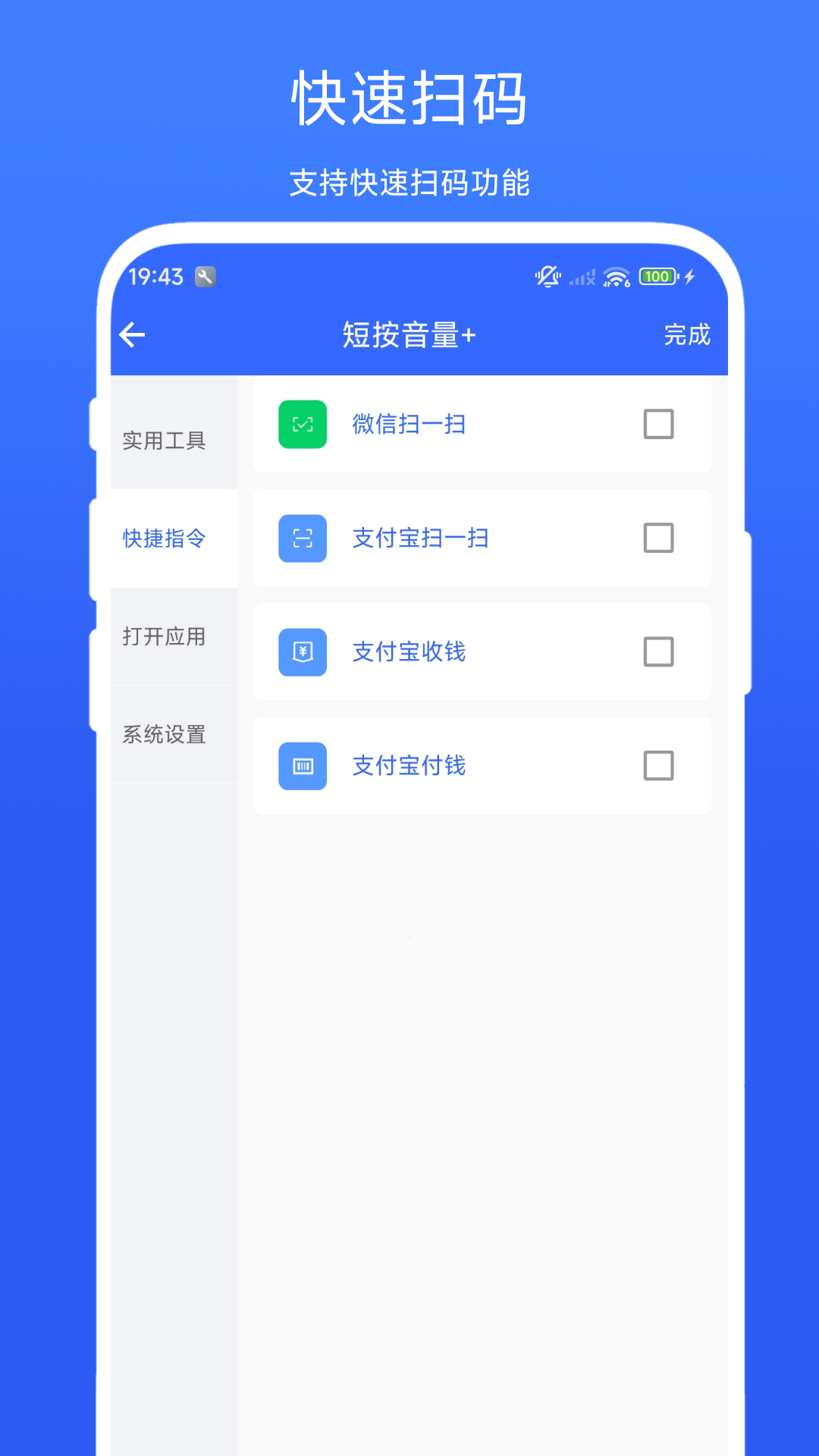The width and height of the screenshot is (819, 1456).
Task: Click the muted notification bell icon
Action: [547, 276]
